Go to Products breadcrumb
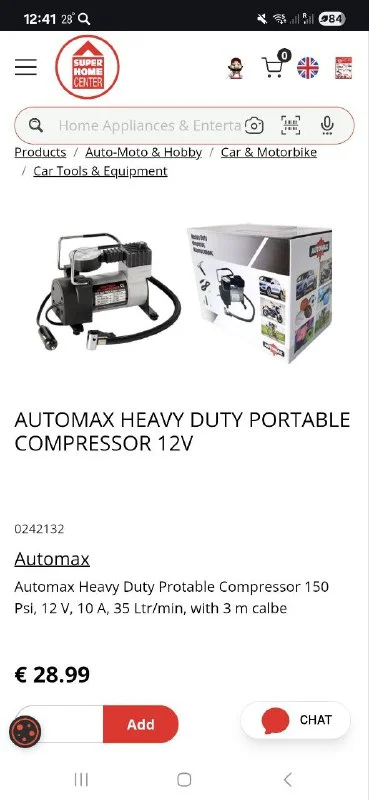The image size is (369, 800). 40,152
